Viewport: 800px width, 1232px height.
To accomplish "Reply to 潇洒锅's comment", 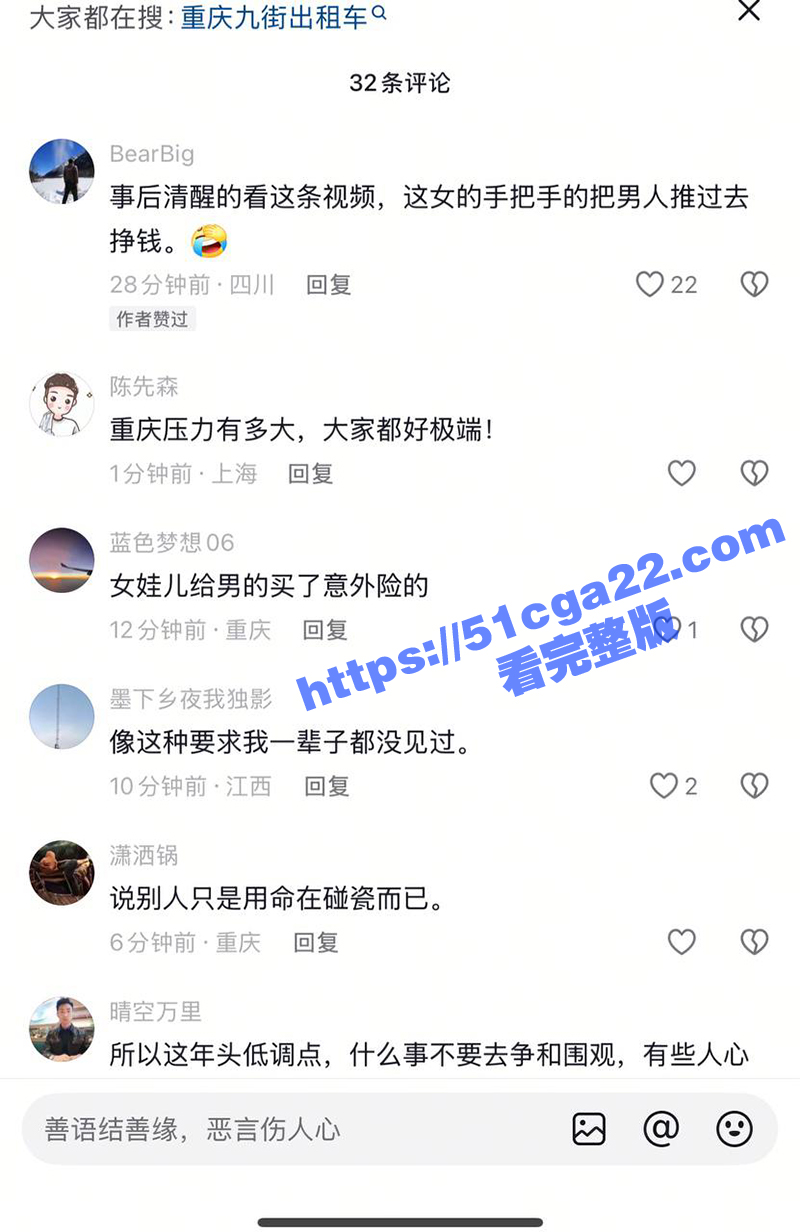I will (x=316, y=942).
